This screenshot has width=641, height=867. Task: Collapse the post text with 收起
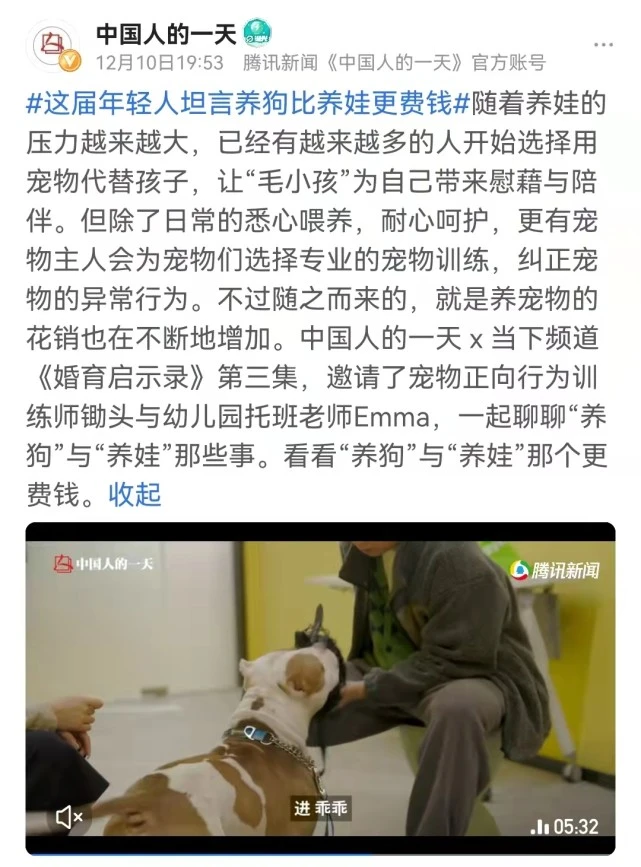[135, 492]
